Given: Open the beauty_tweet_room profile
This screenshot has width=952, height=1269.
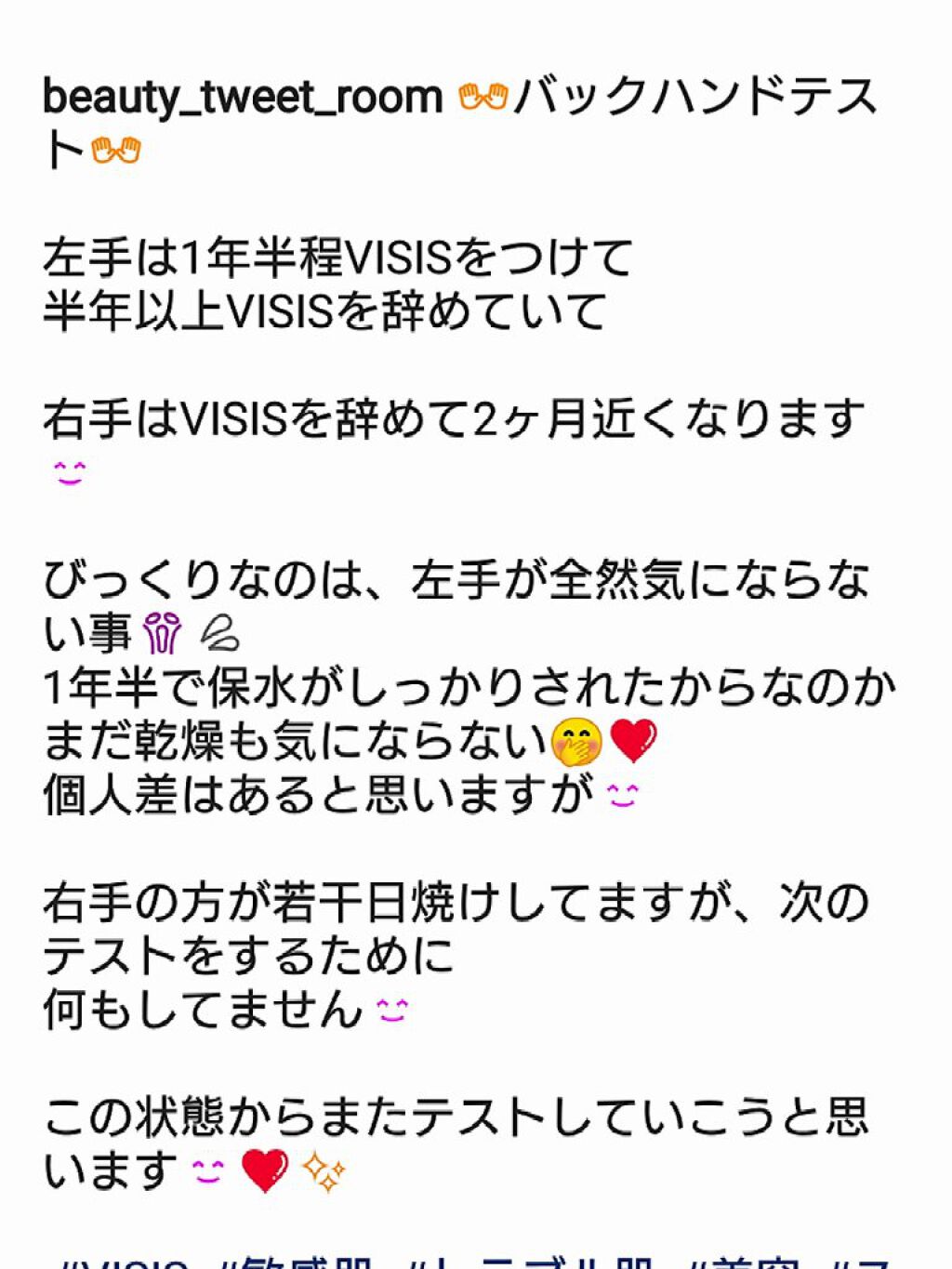Looking at the screenshot, I should tap(243, 99).
